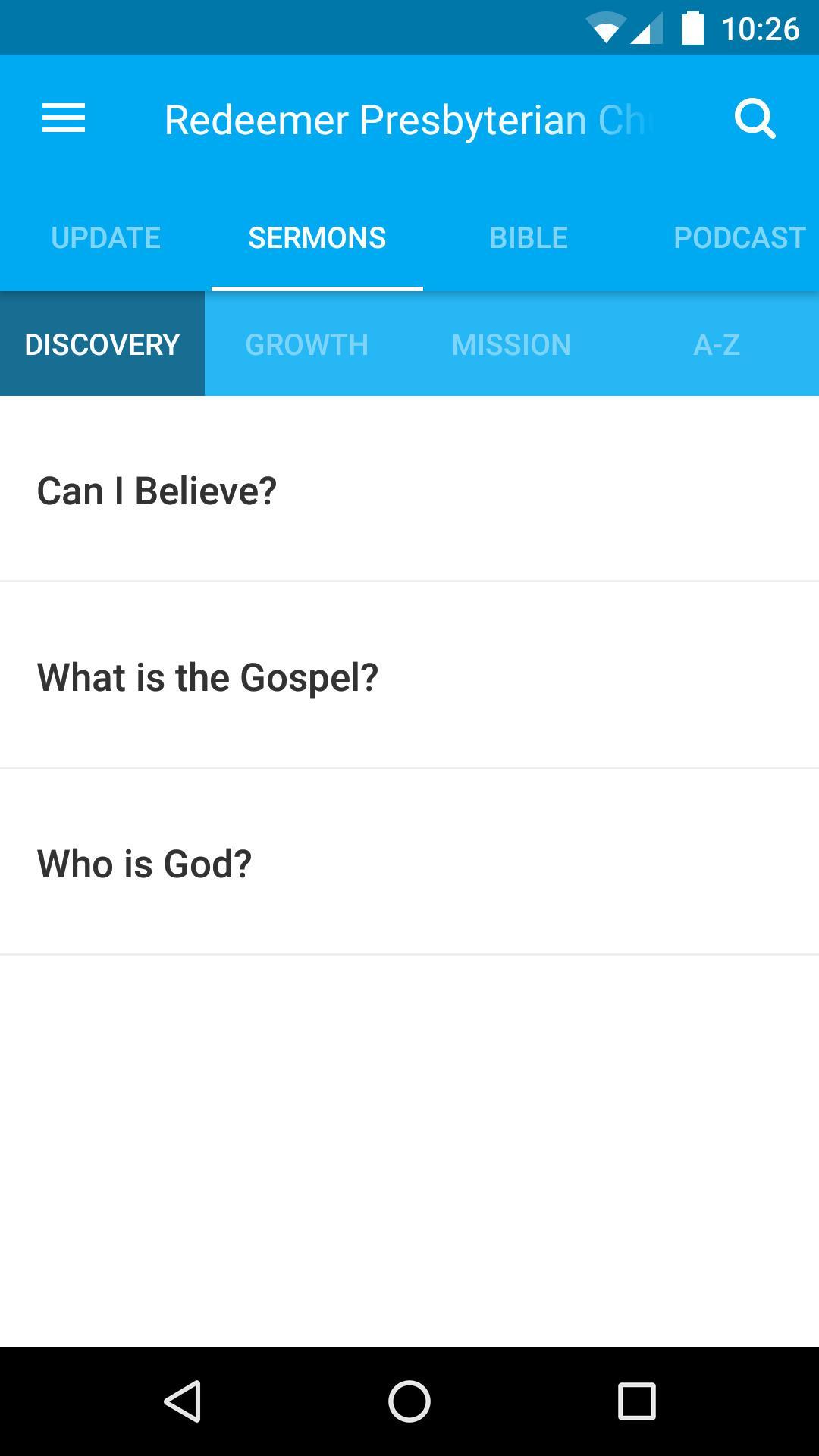Viewport: 819px width, 1456px height.
Task: Tap the Android home circle button
Action: click(409, 1399)
